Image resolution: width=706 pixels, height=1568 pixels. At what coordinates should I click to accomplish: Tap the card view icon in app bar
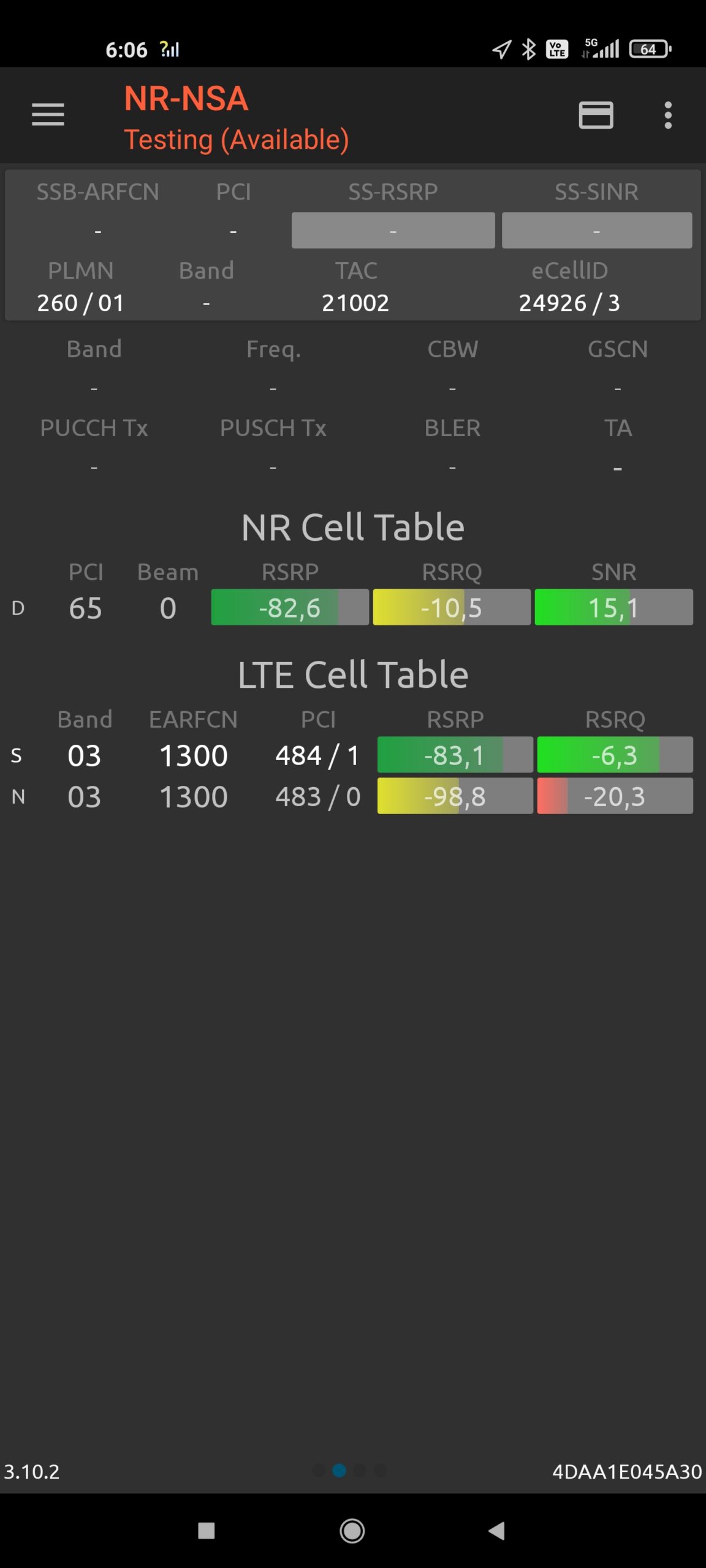[596, 115]
